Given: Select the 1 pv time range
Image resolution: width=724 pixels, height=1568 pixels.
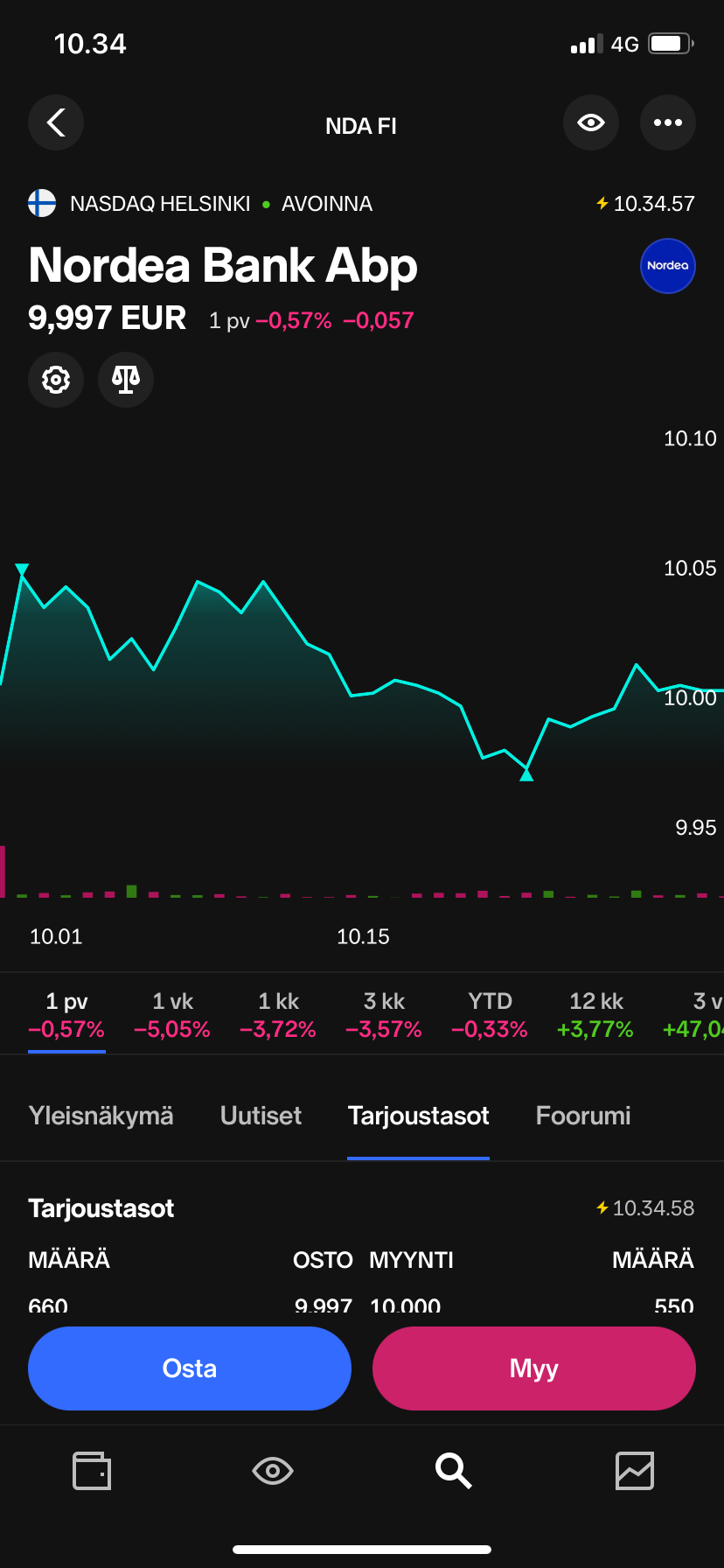Looking at the screenshot, I should click(x=66, y=1015).
